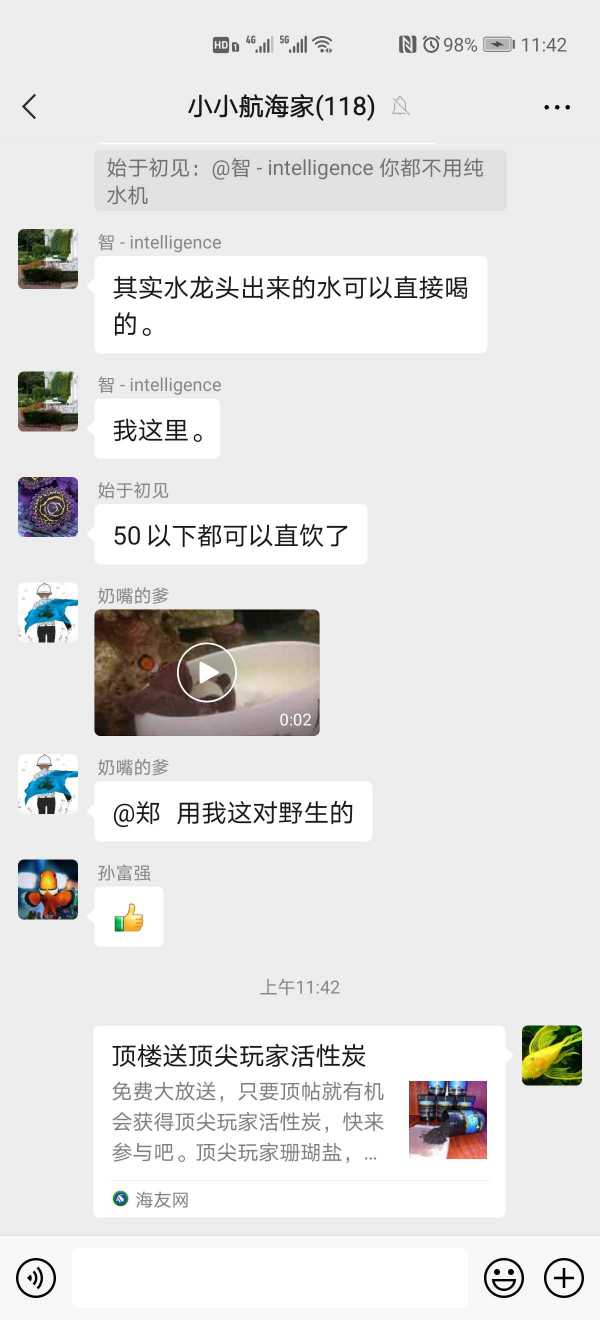Open the plus attachments menu

point(563,1278)
